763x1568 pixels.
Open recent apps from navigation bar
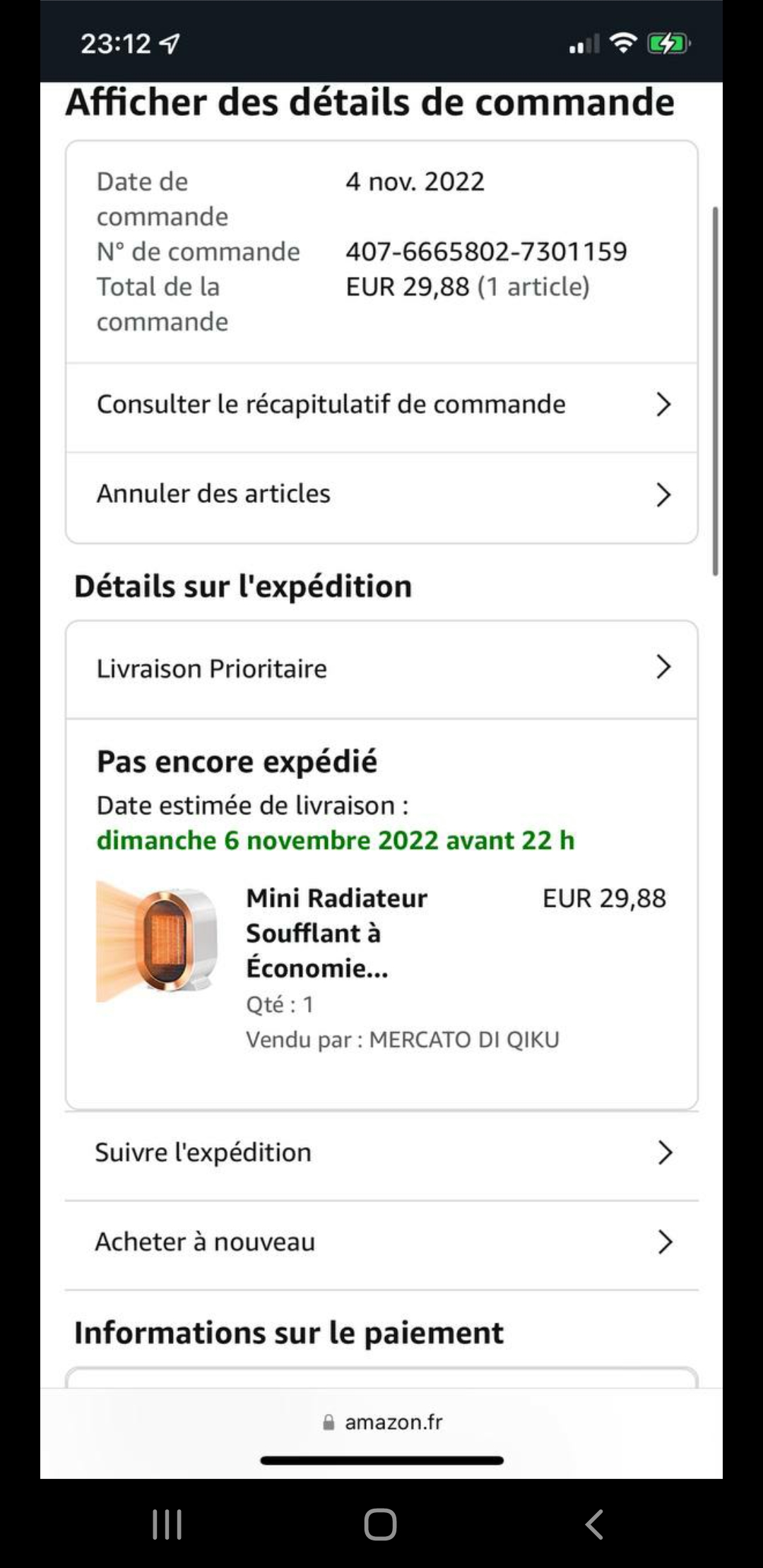(167, 1524)
